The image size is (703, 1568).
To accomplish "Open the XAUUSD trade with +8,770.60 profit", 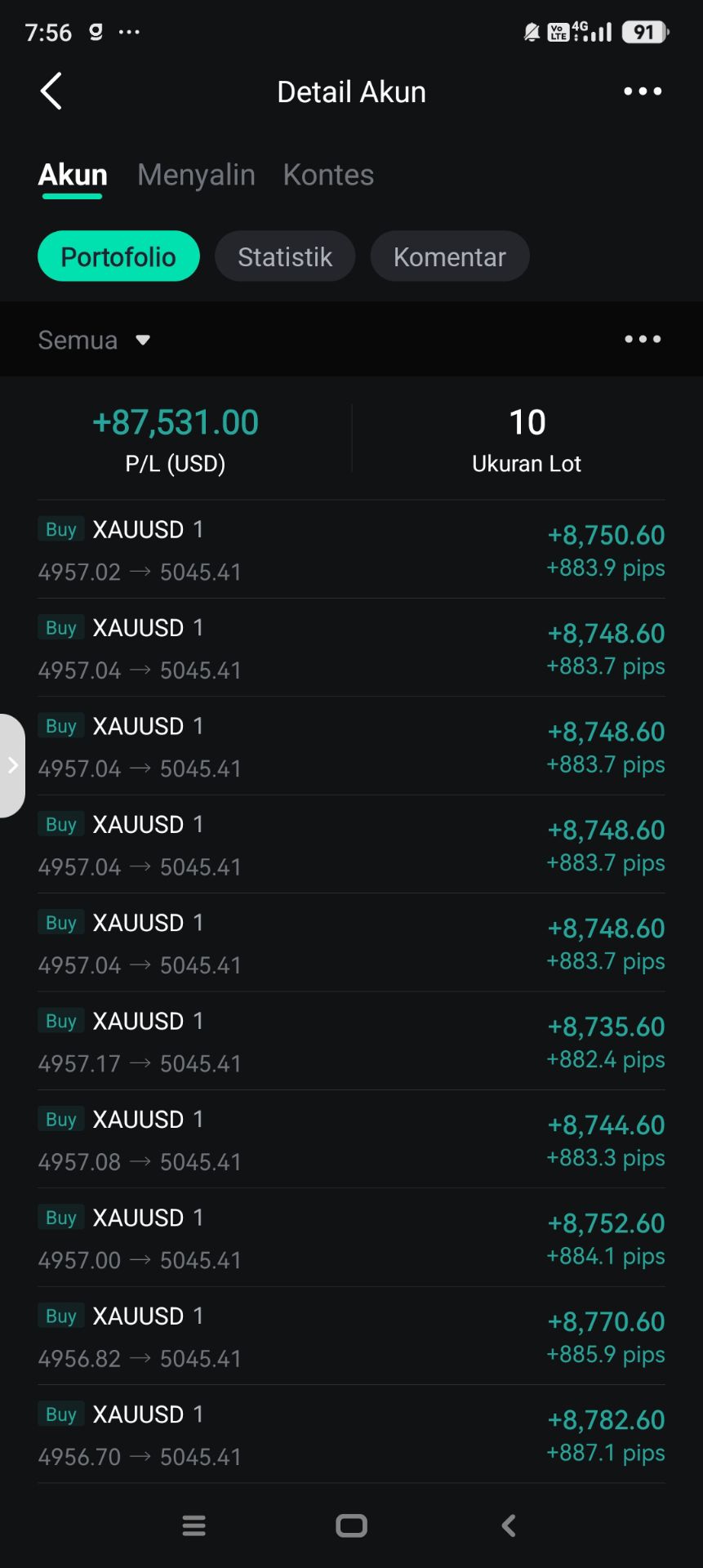I will (351, 1336).
